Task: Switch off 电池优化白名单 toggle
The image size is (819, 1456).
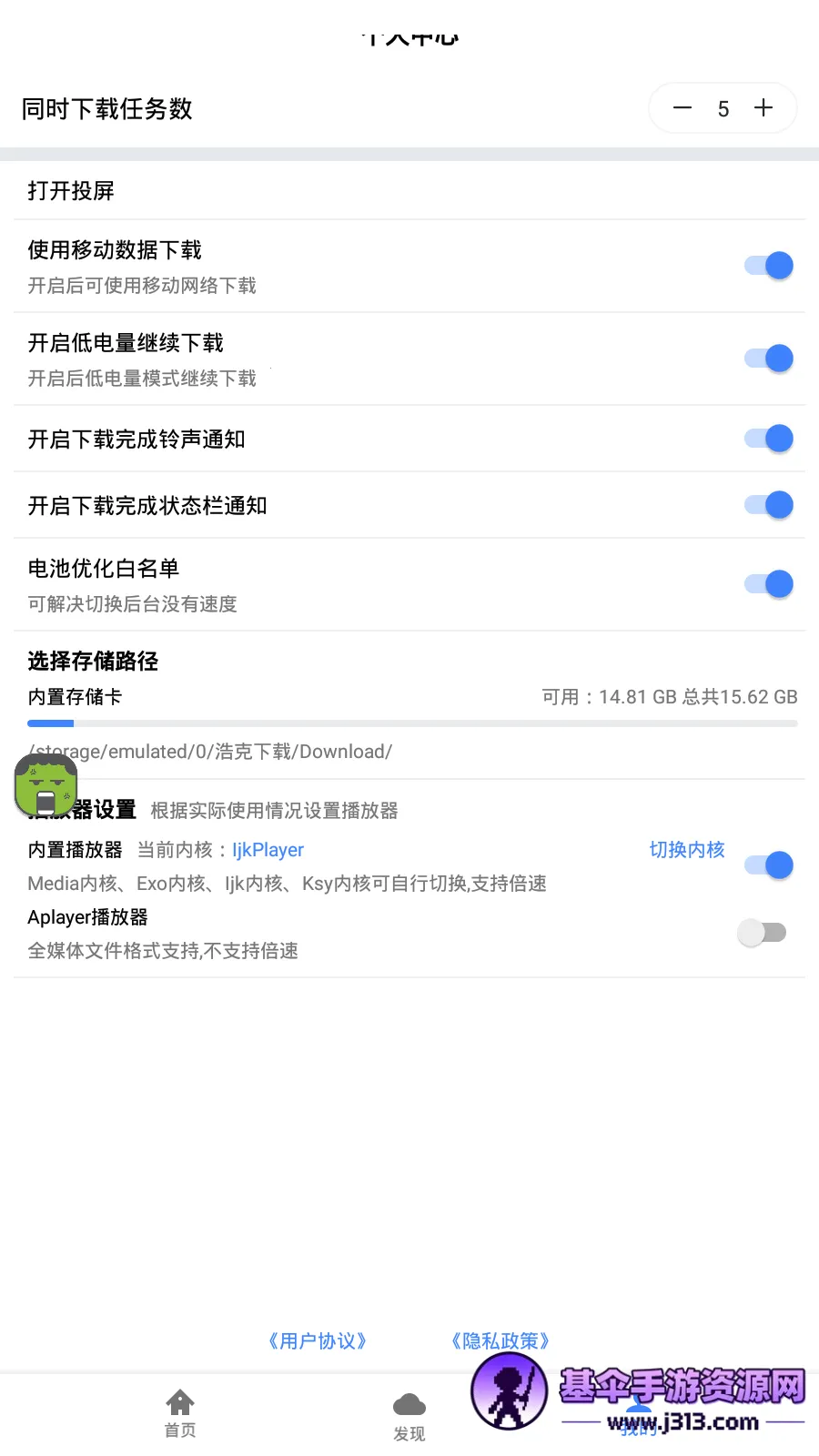Action: pyautogui.click(x=769, y=584)
